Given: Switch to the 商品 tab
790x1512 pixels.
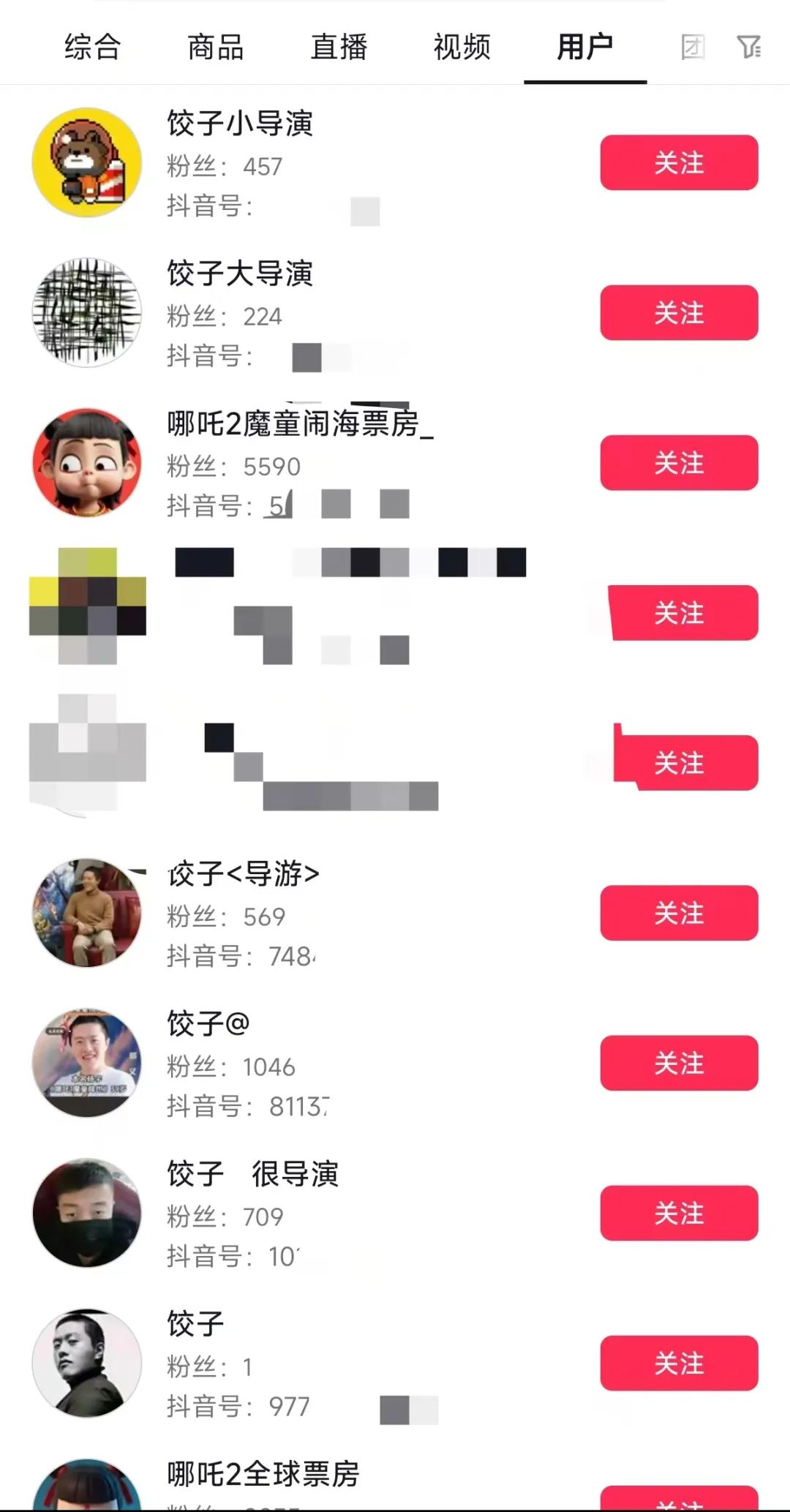Looking at the screenshot, I should tap(215, 47).
